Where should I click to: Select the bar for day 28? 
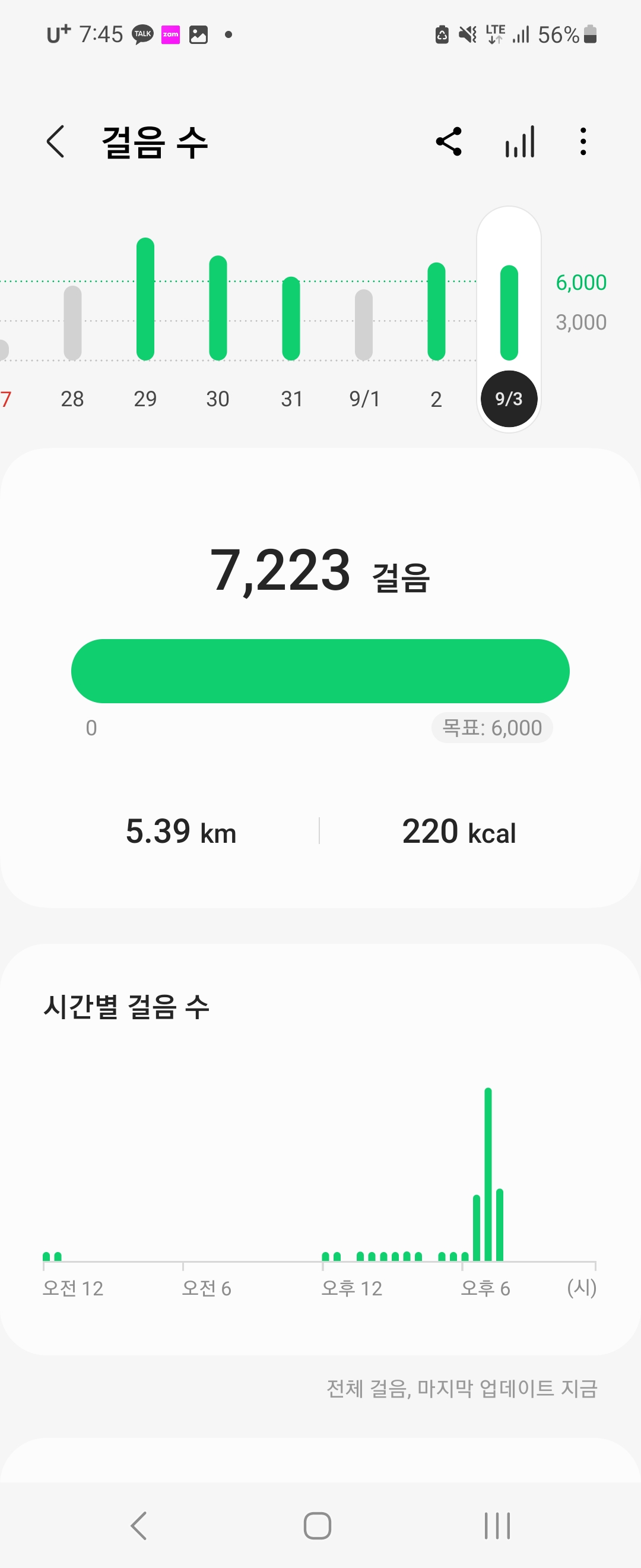[x=72, y=323]
